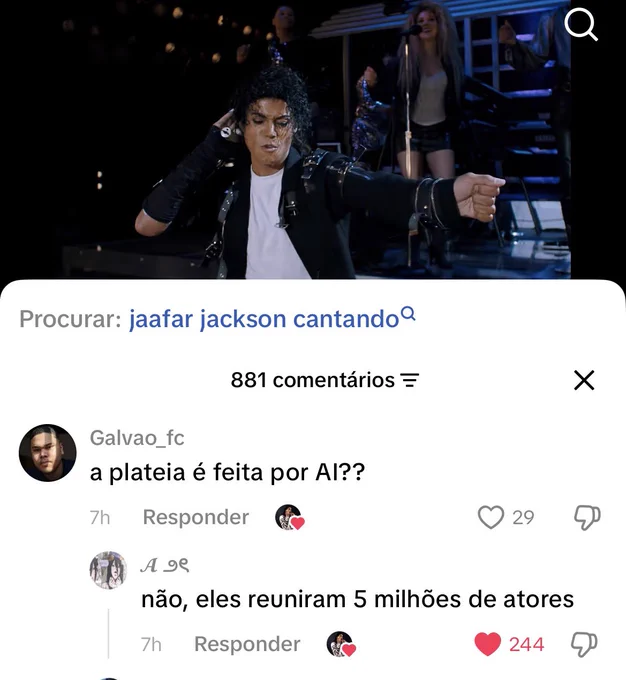
Task: Dislike Galvao_fc's comment
Action: pyautogui.click(x=587, y=517)
